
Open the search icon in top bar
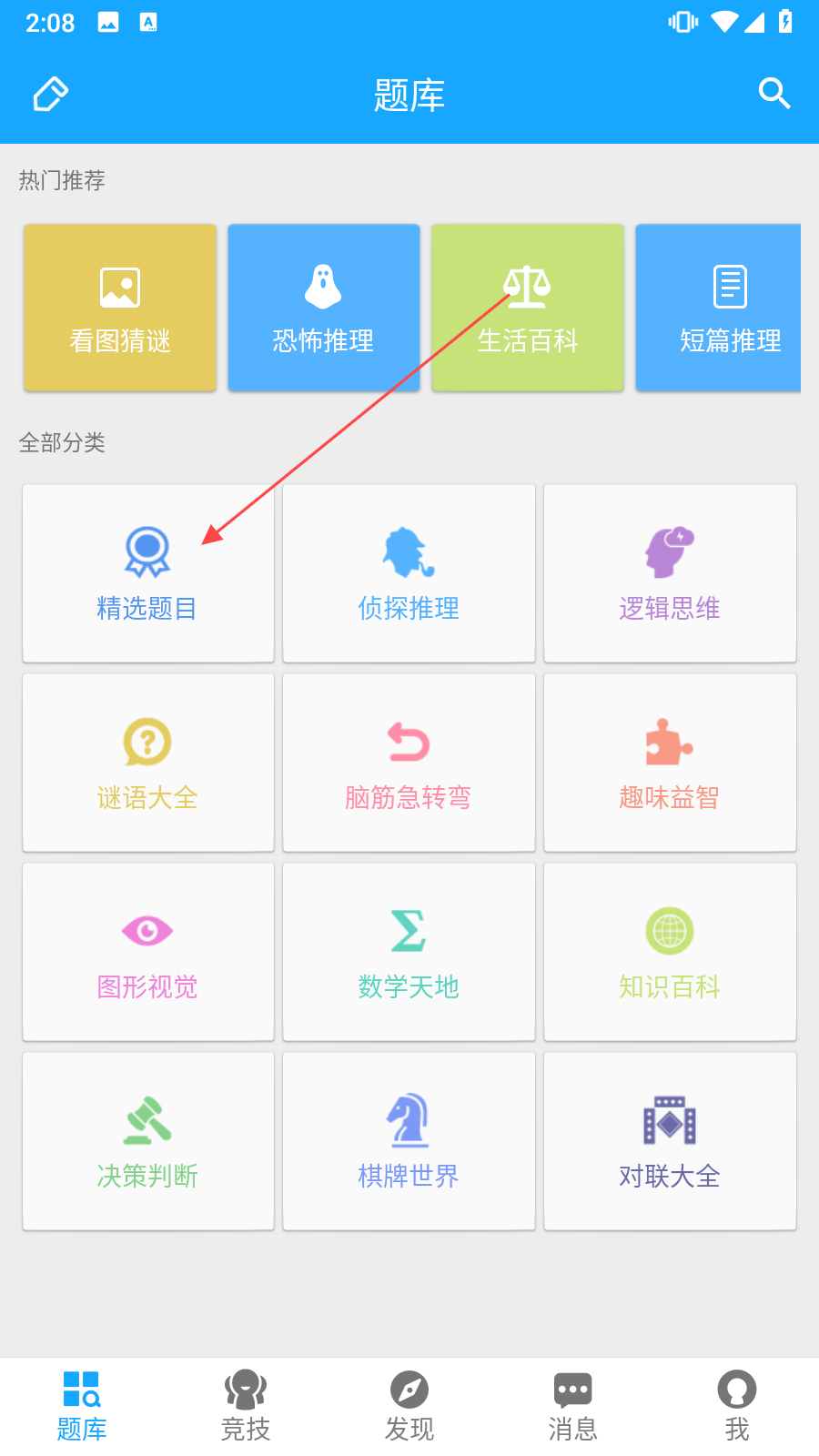(773, 94)
